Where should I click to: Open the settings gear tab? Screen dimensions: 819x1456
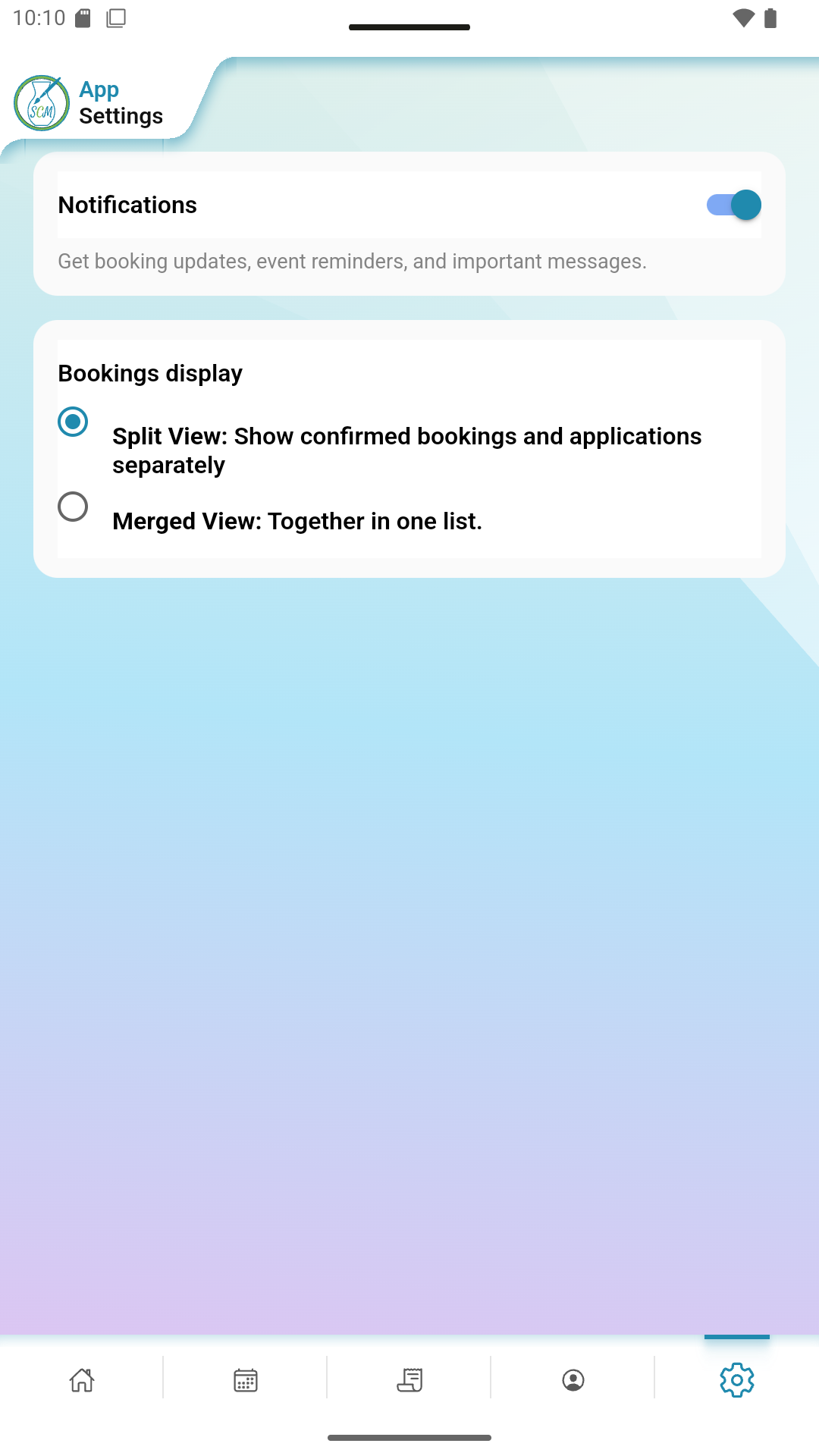click(736, 1379)
